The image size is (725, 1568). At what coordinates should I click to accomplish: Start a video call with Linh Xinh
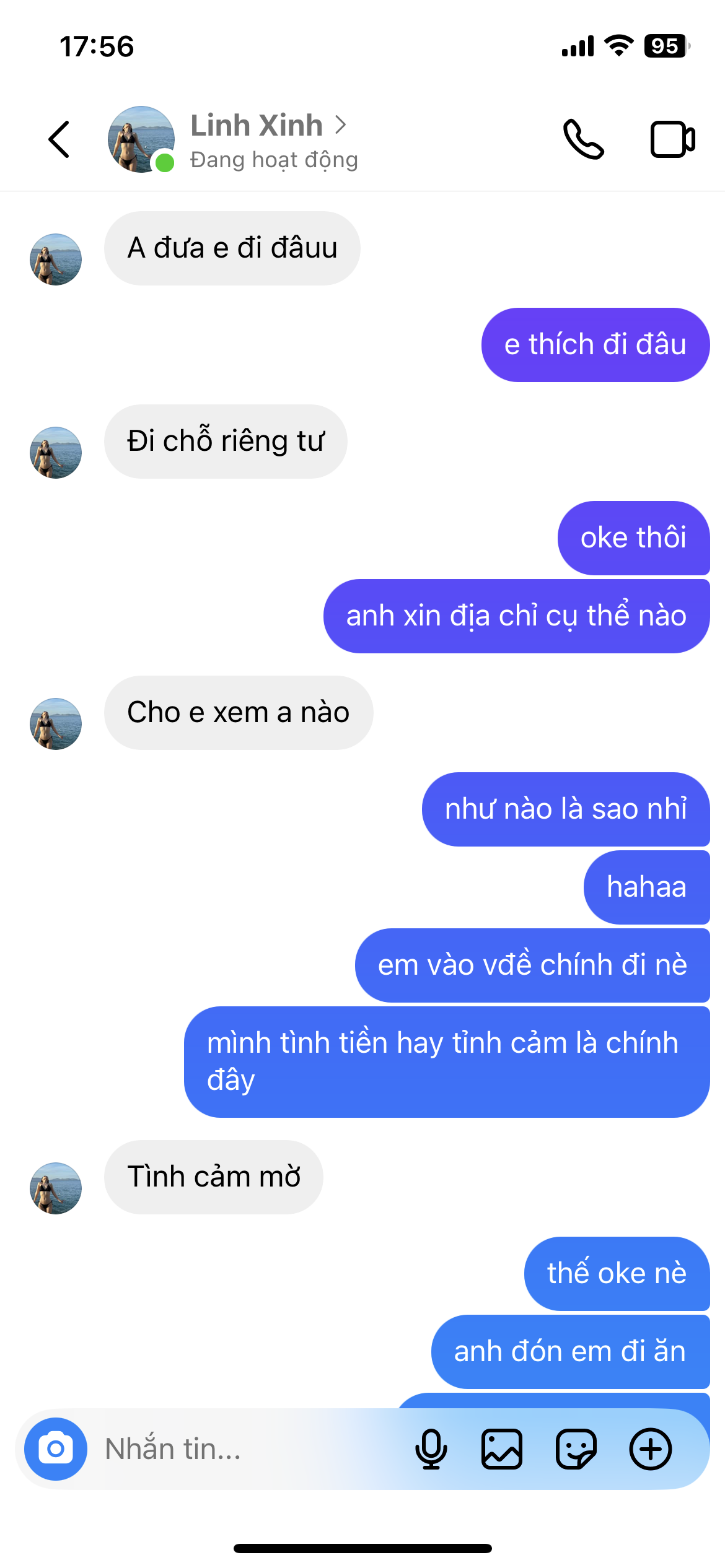(672, 139)
